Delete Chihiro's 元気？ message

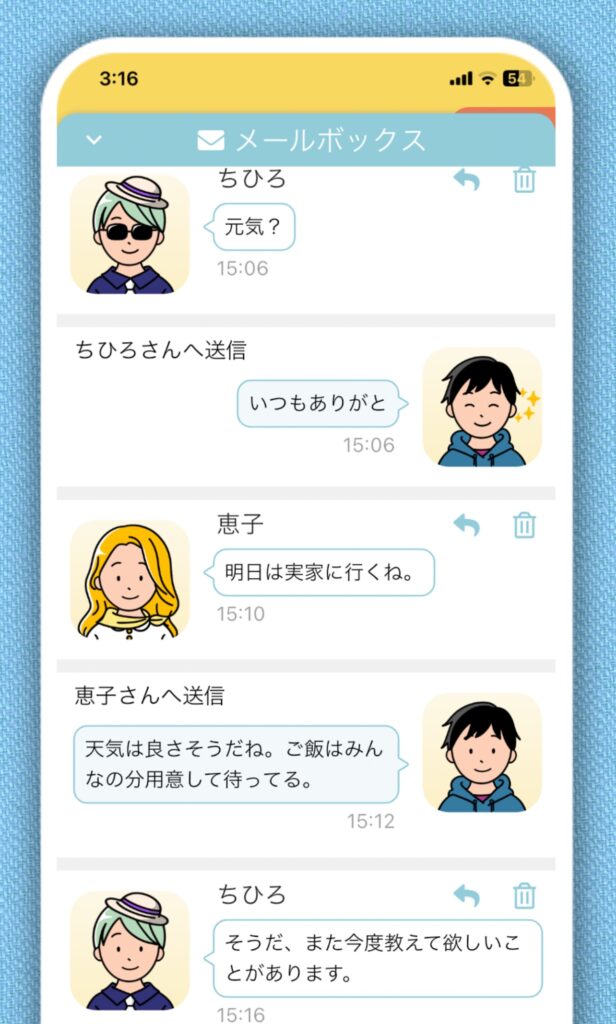point(524,180)
